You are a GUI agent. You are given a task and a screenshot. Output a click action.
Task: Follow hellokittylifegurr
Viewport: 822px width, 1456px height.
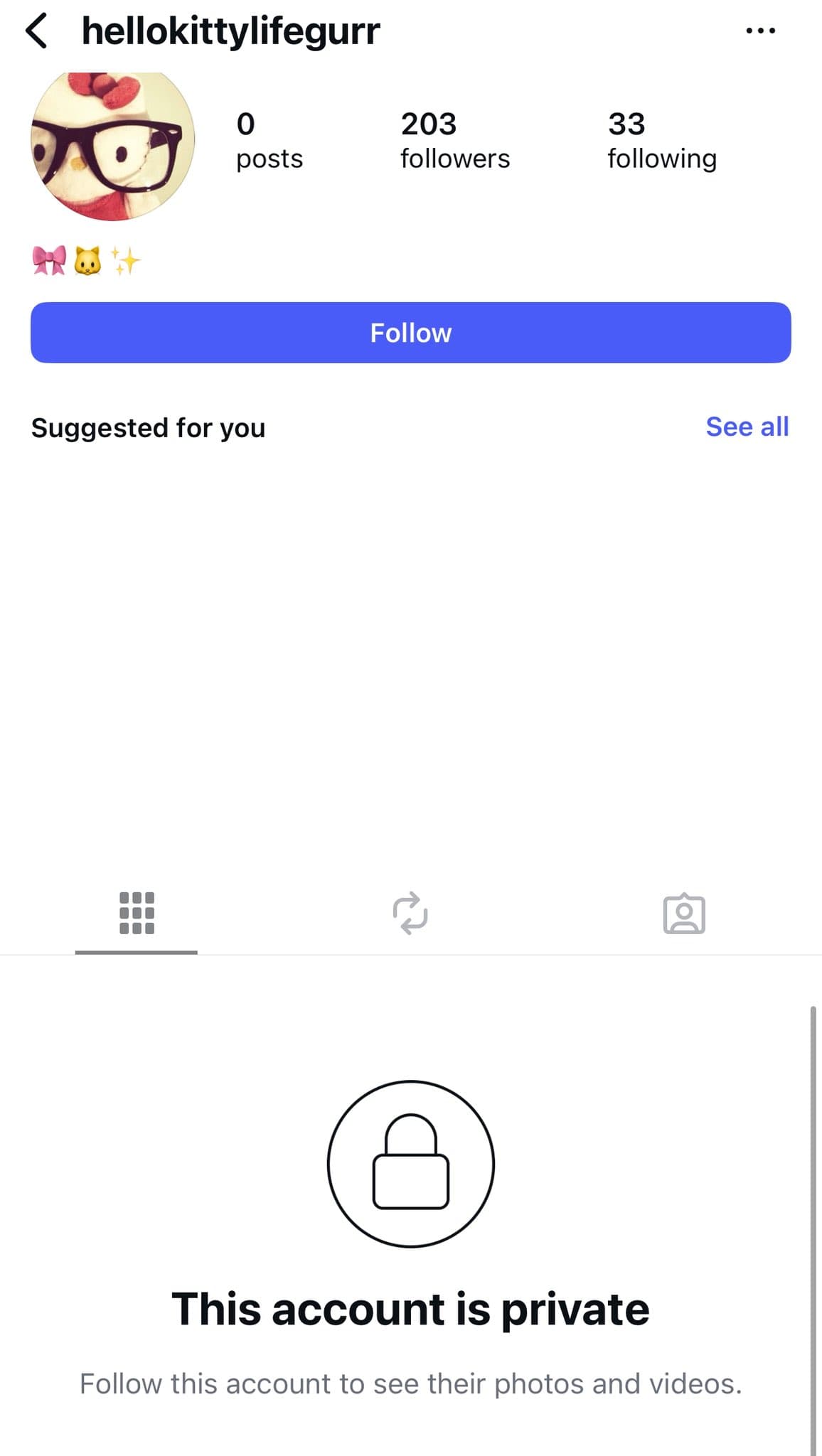[410, 333]
